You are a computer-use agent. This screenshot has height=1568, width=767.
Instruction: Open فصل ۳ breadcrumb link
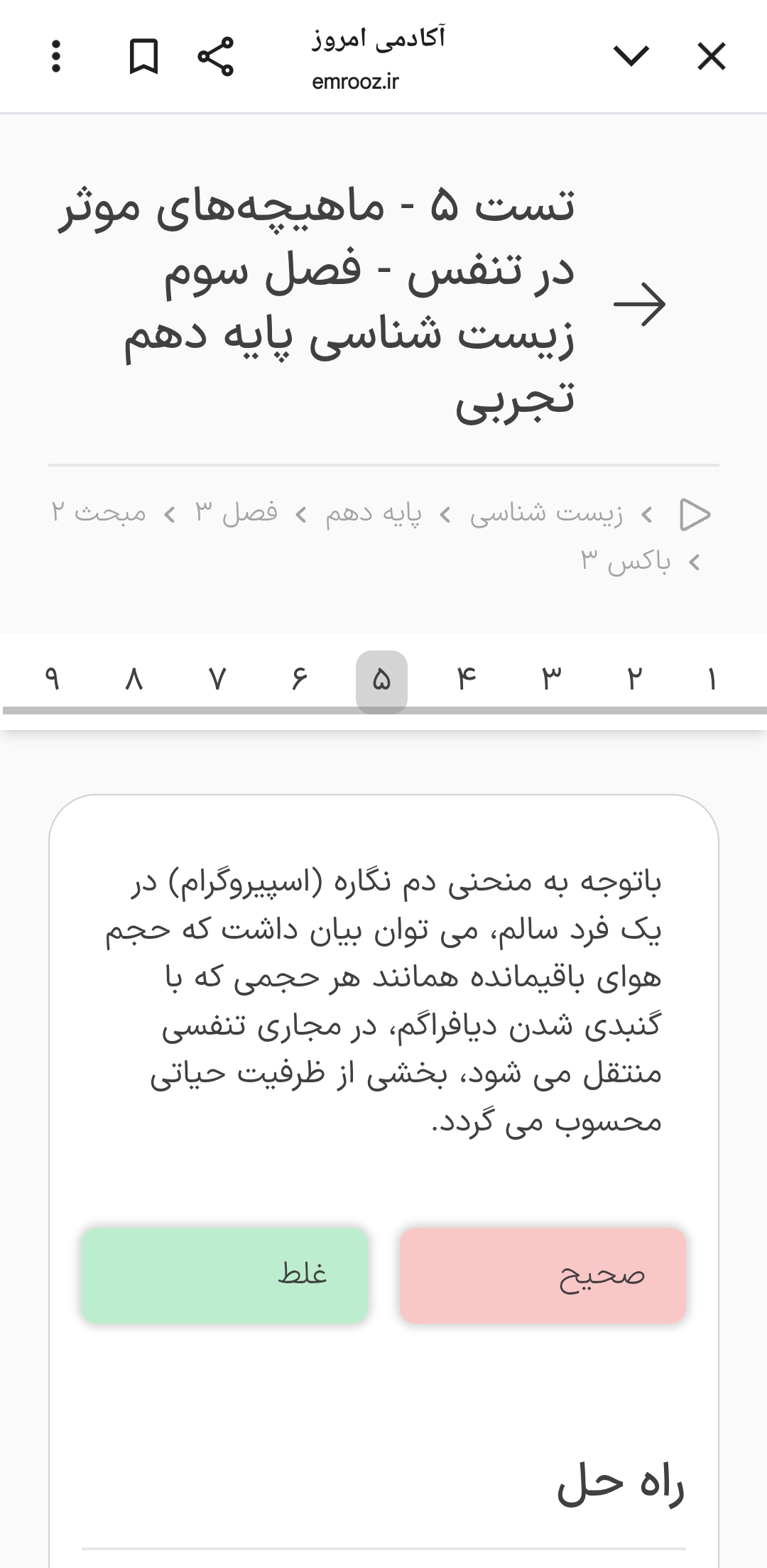pyautogui.click(x=236, y=513)
